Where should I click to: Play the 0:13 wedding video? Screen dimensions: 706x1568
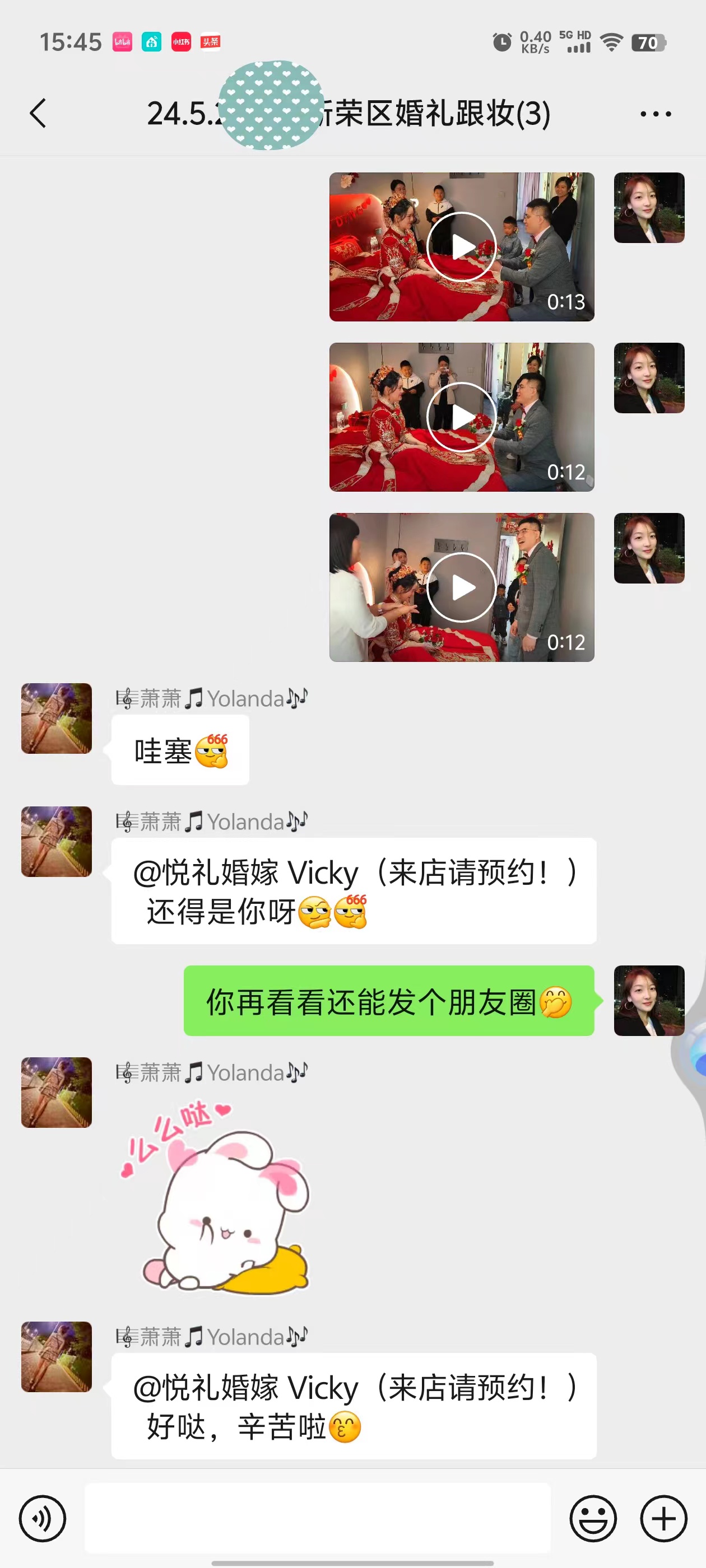click(x=462, y=246)
